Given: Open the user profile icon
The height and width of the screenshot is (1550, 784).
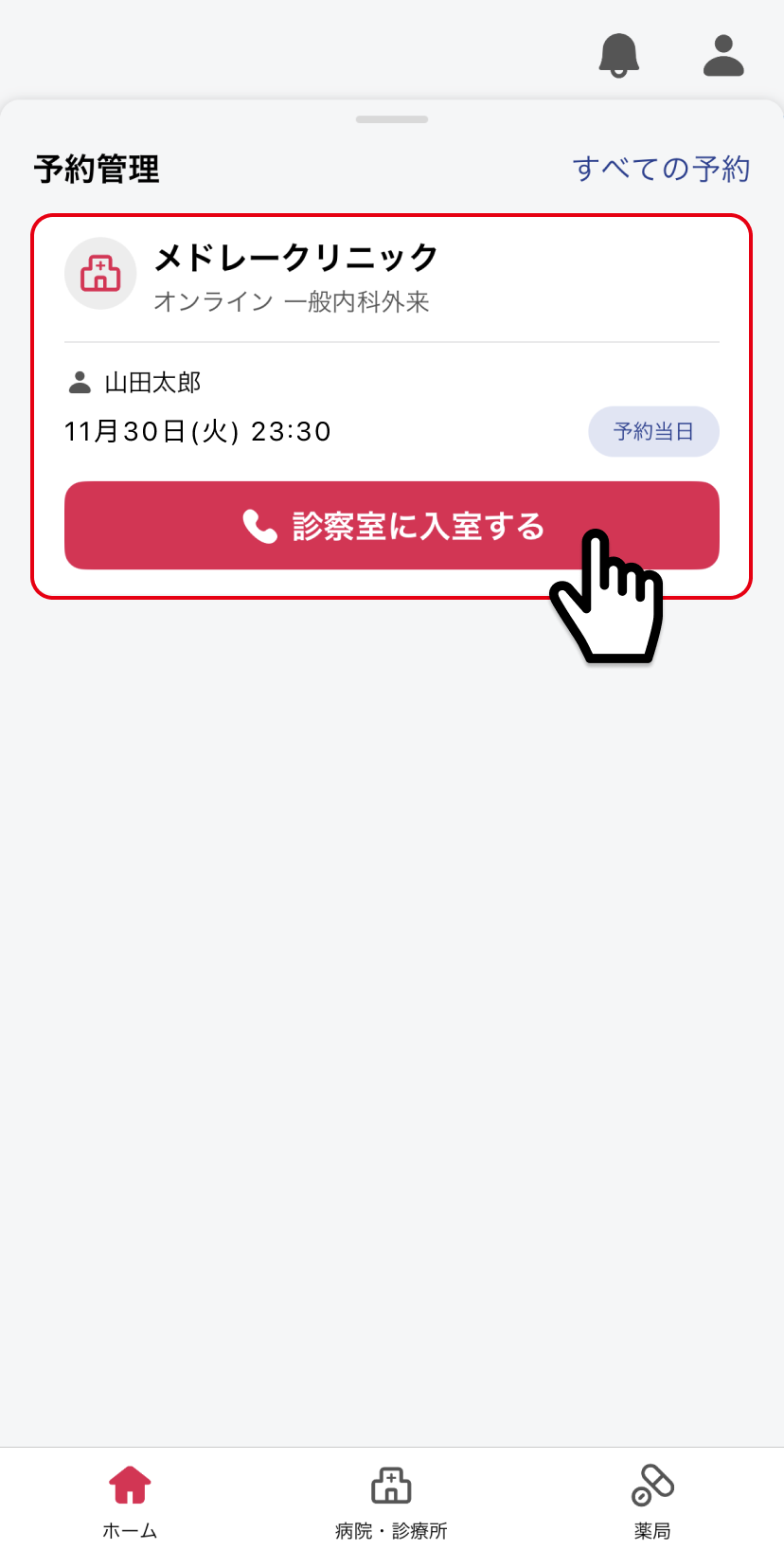Looking at the screenshot, I should point(723,55).
